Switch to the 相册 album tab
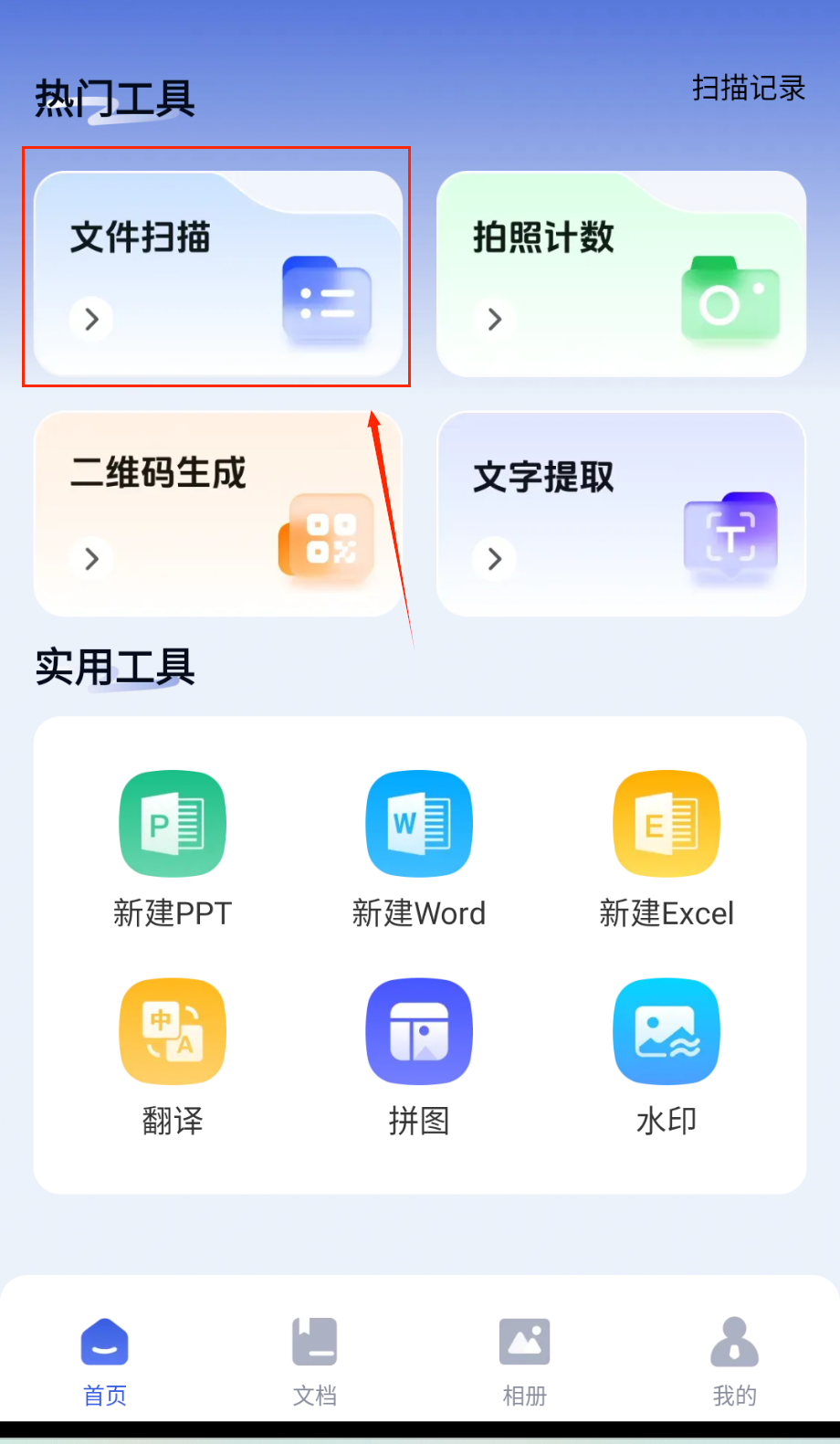 pos(525,1361)
